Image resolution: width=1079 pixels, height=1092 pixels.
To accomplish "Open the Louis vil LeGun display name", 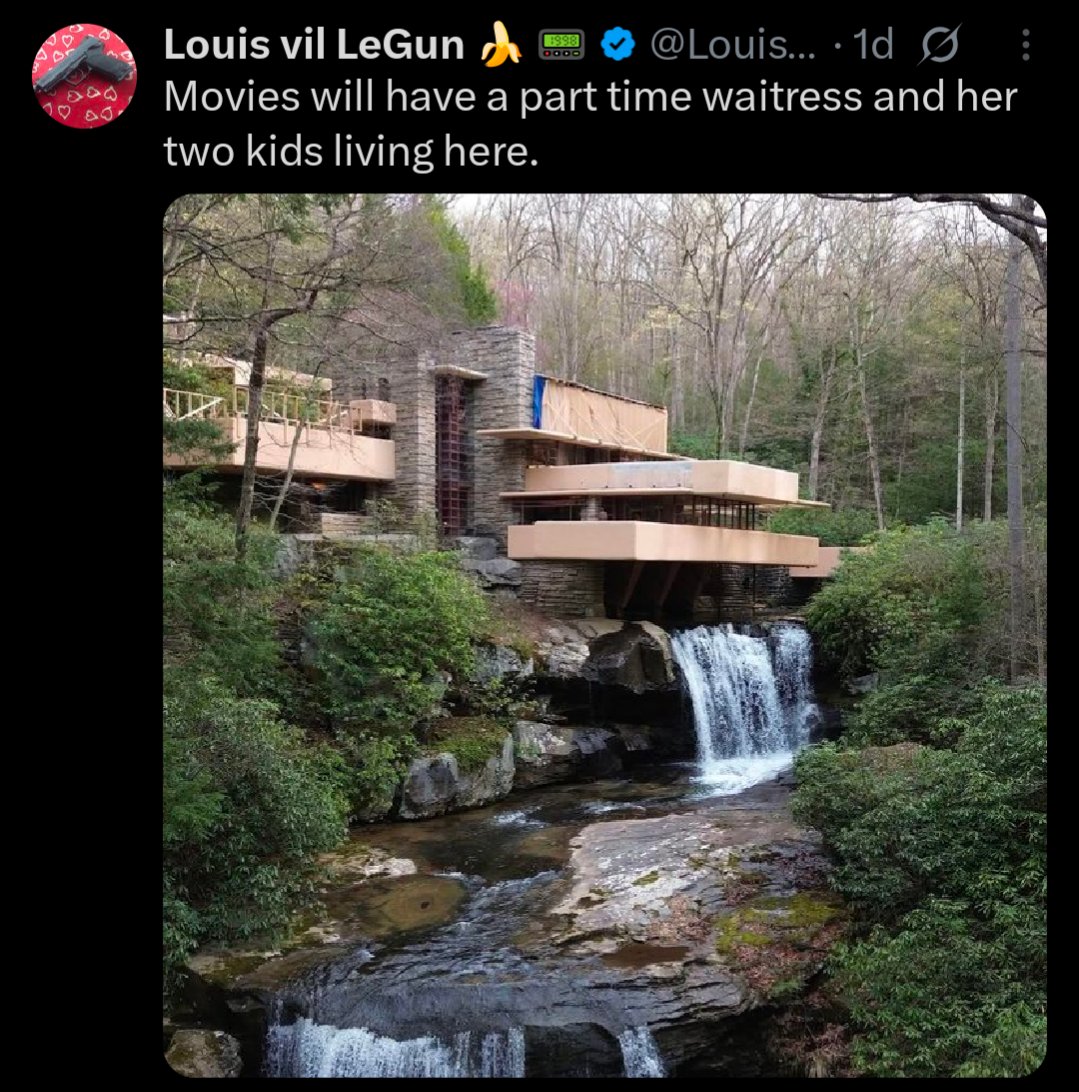I will pyautogui.click(x=313, y=45).
